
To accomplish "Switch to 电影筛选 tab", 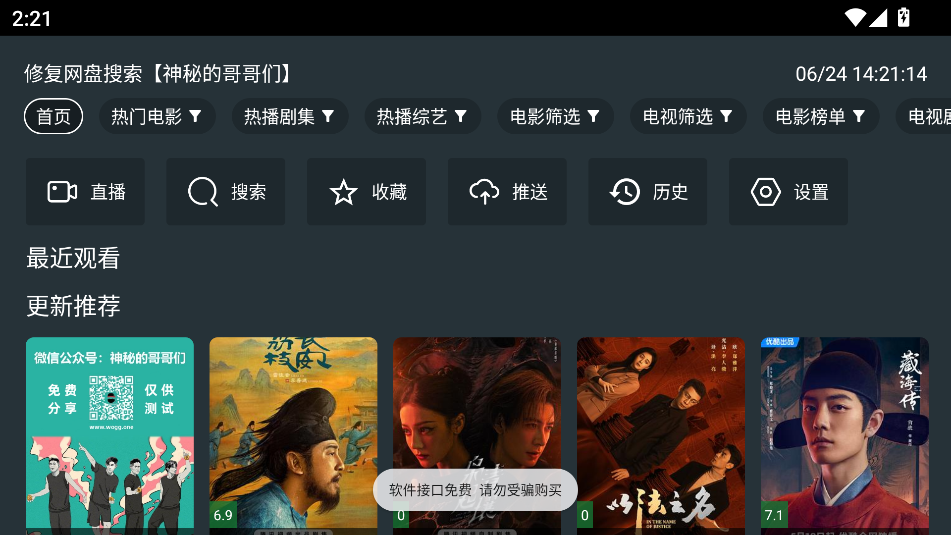I will pos(555,117).
